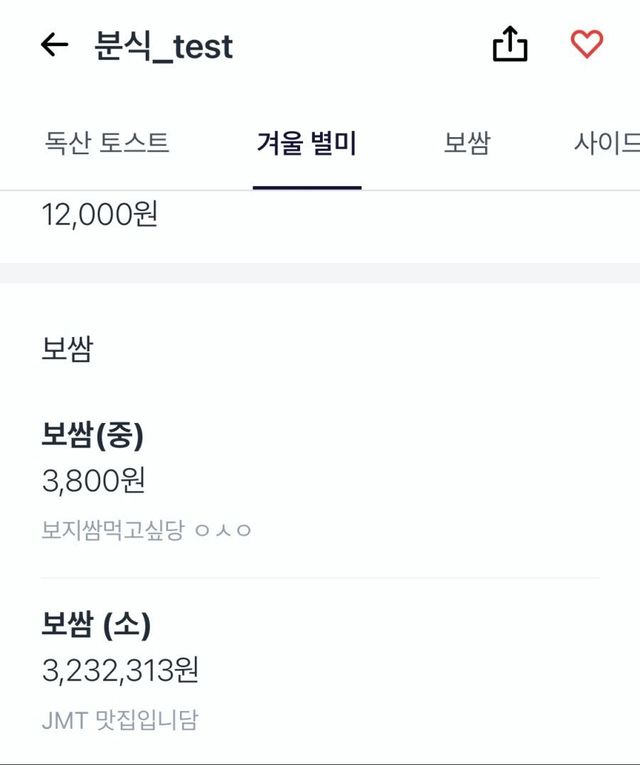Switch to the 독산 토스트 tab
Screen dimensions: 640x765
(107, 143)
